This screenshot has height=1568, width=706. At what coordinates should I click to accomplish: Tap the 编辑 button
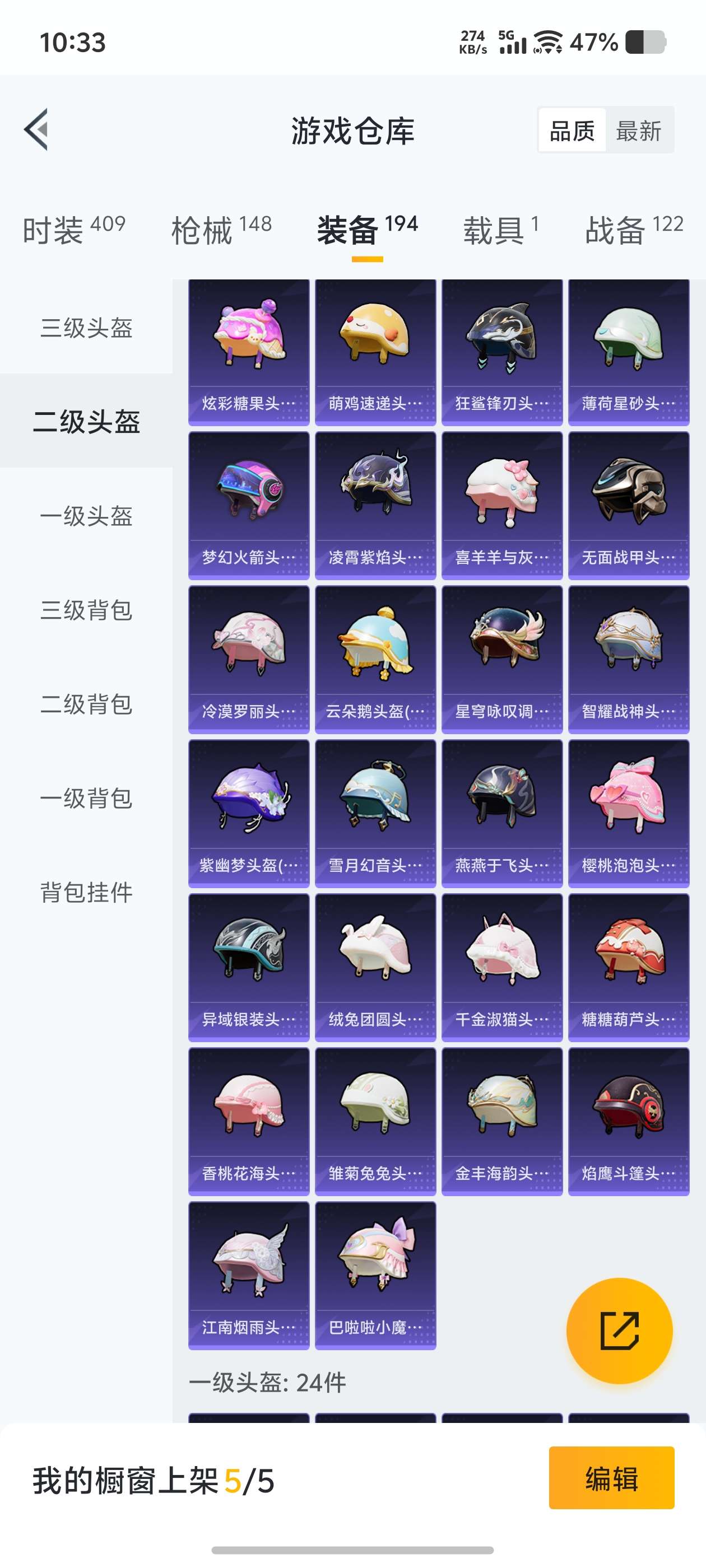(x=611, y=1478)
